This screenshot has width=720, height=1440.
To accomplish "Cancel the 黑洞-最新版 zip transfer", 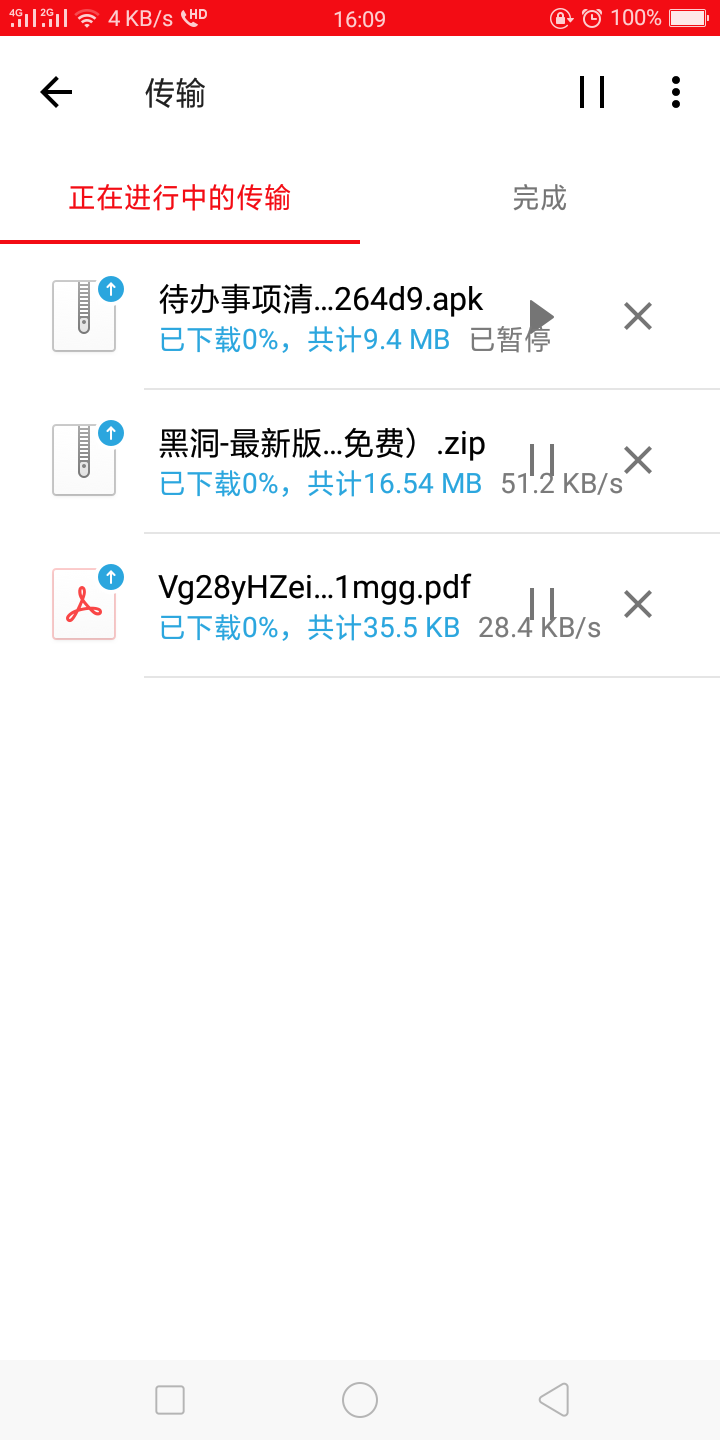I will (x=637, y=460).
